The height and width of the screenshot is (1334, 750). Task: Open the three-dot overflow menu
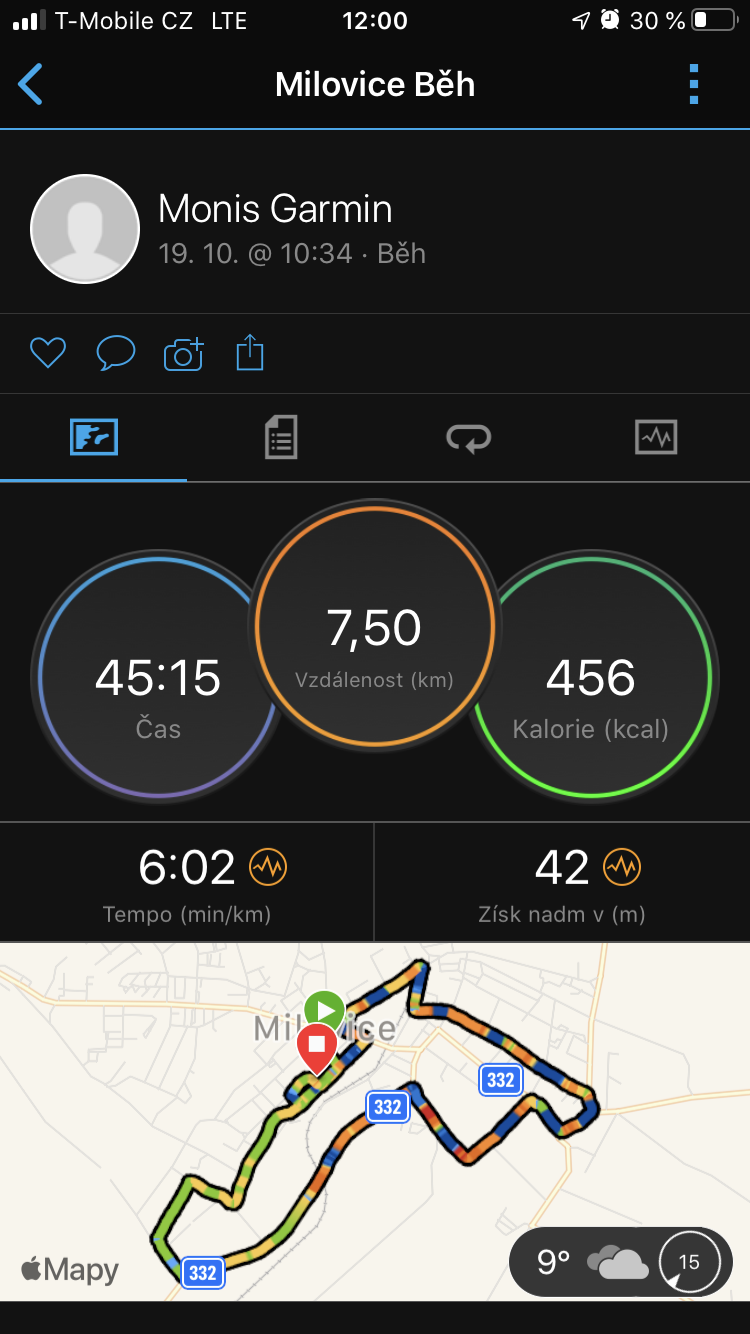(x=694, y=84)
